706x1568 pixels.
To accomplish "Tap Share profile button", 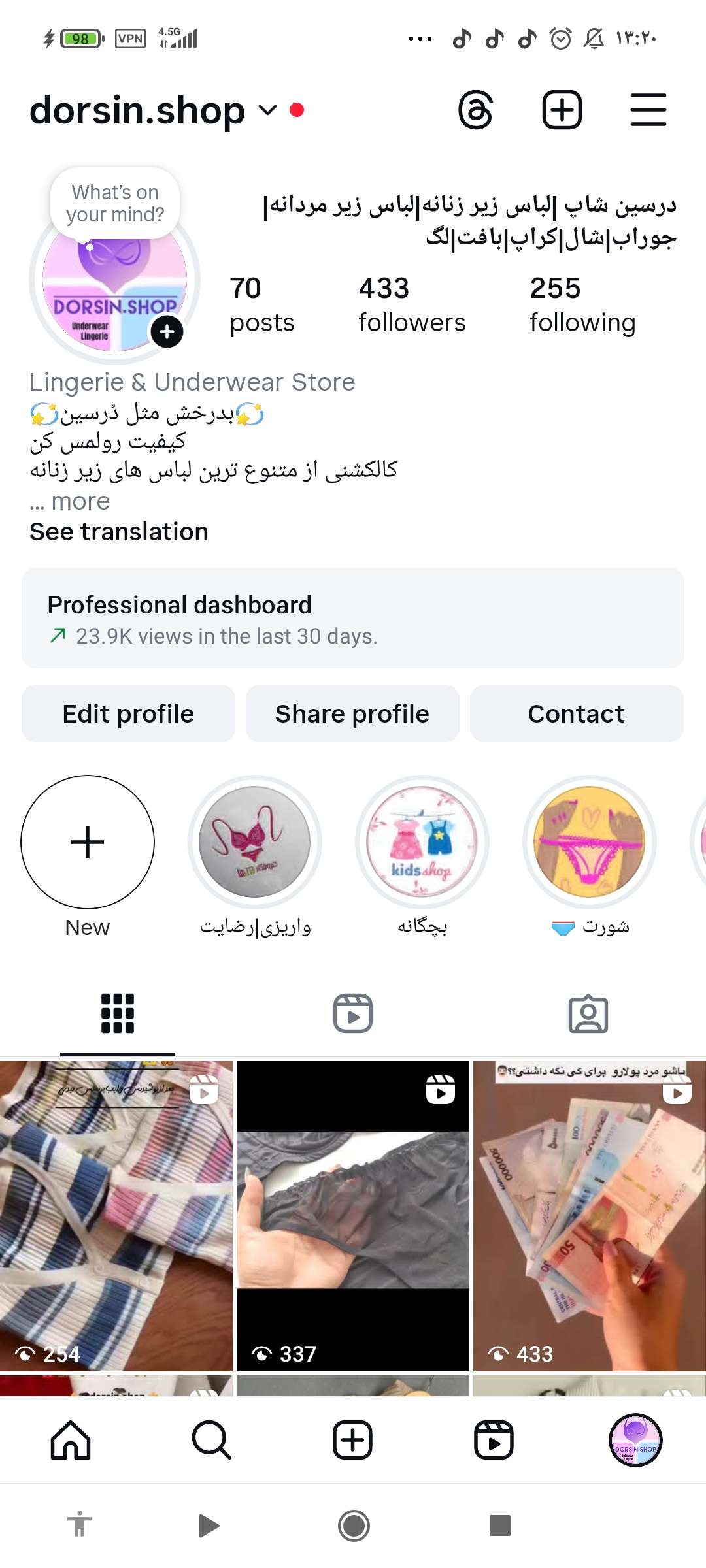I will tap(352, 713).
